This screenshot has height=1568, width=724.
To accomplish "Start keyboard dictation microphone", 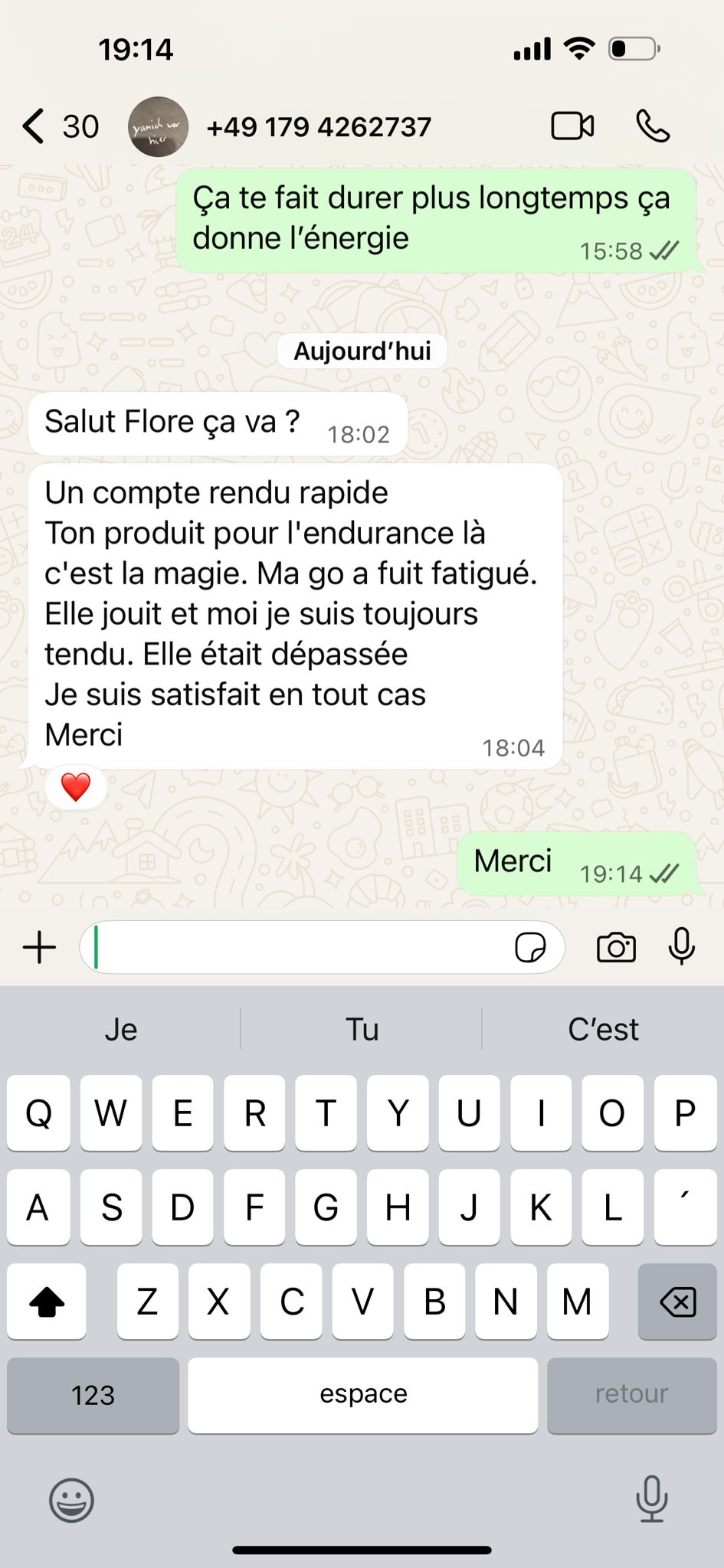I will pyautogui.click(x=652, y=1498).
